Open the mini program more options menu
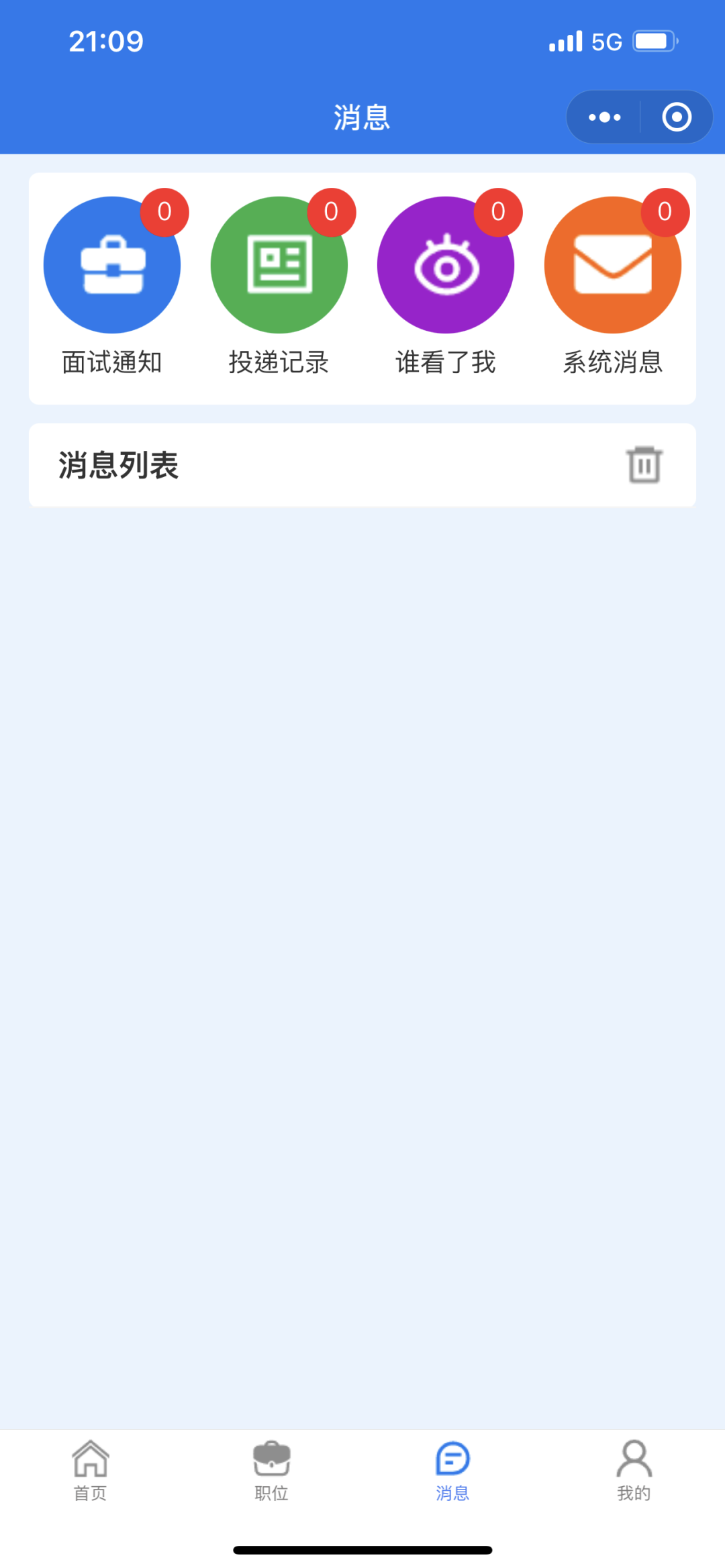Screen dimensions: 725x1568 point(604,117)
